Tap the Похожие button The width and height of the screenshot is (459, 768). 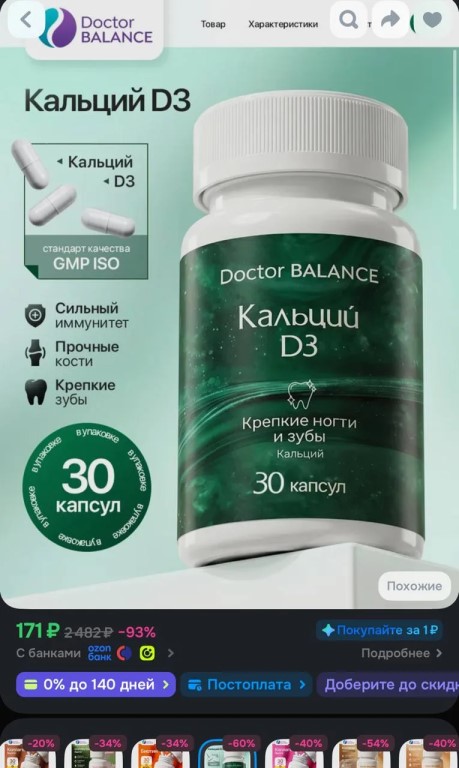414,586
